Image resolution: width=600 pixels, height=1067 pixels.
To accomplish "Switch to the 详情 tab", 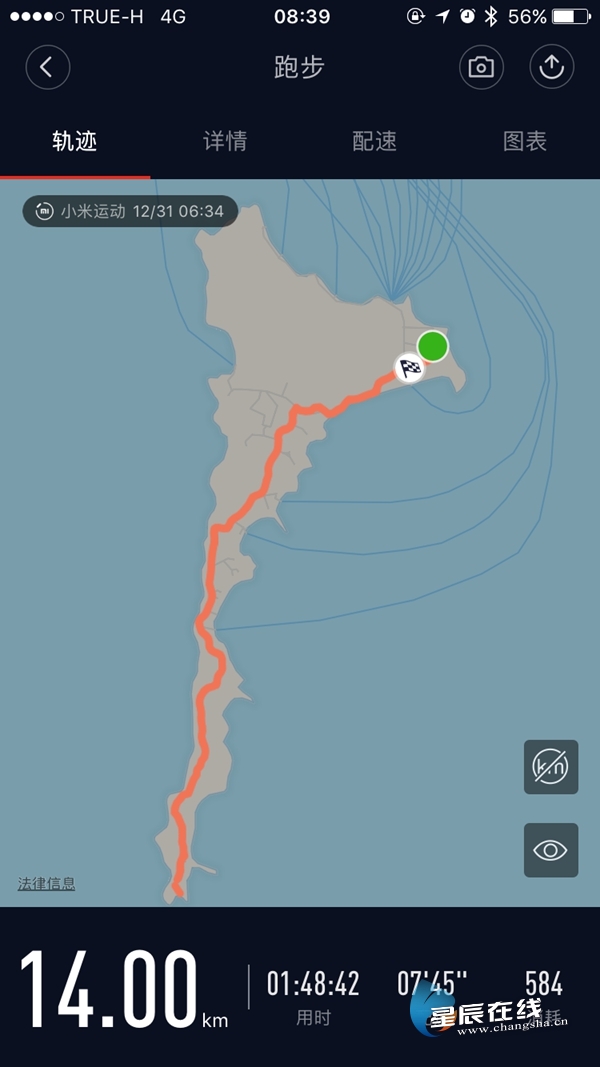I will click(x=225, y=141).
